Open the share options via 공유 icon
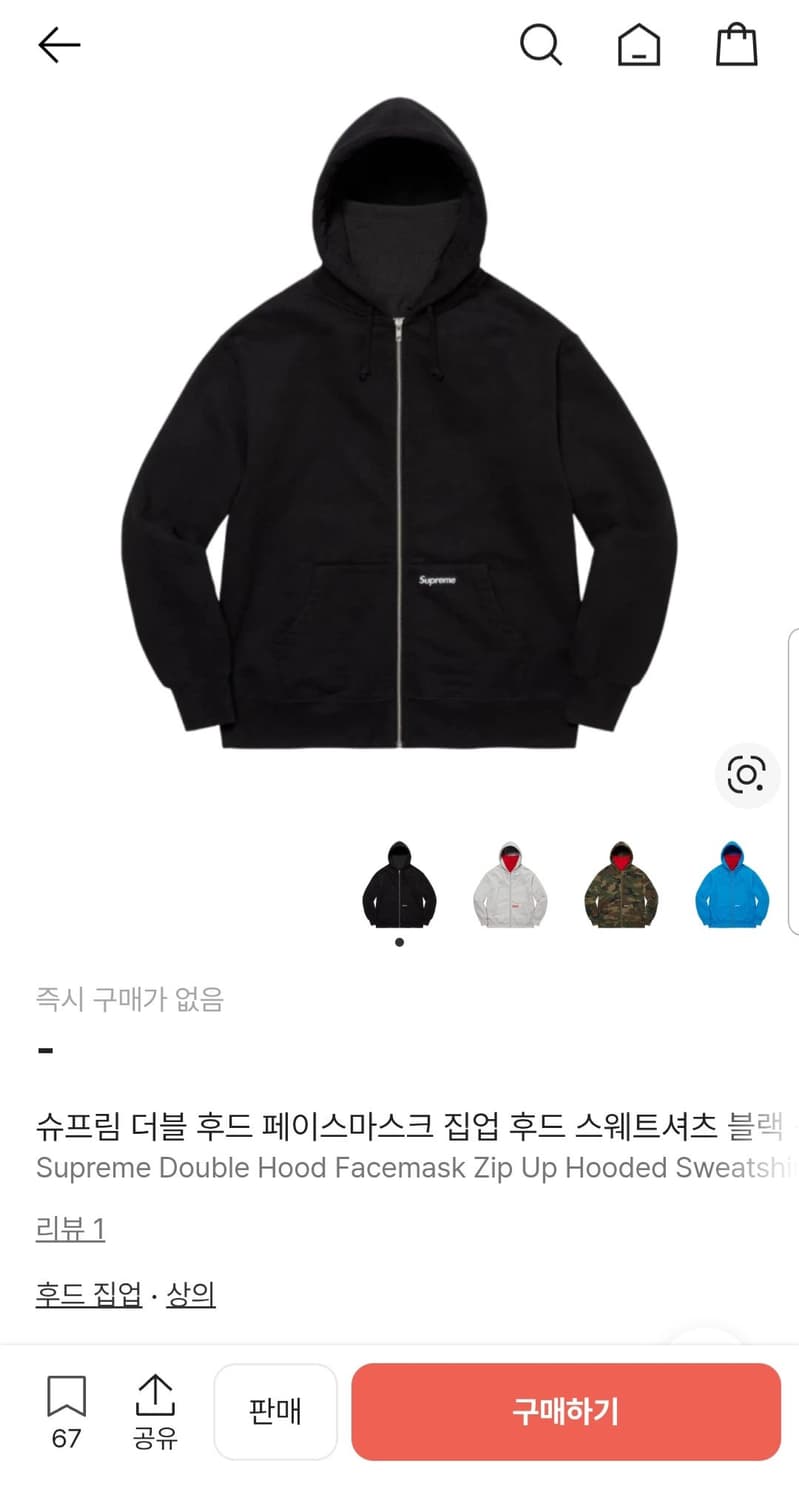 [x=154, y=1410]
